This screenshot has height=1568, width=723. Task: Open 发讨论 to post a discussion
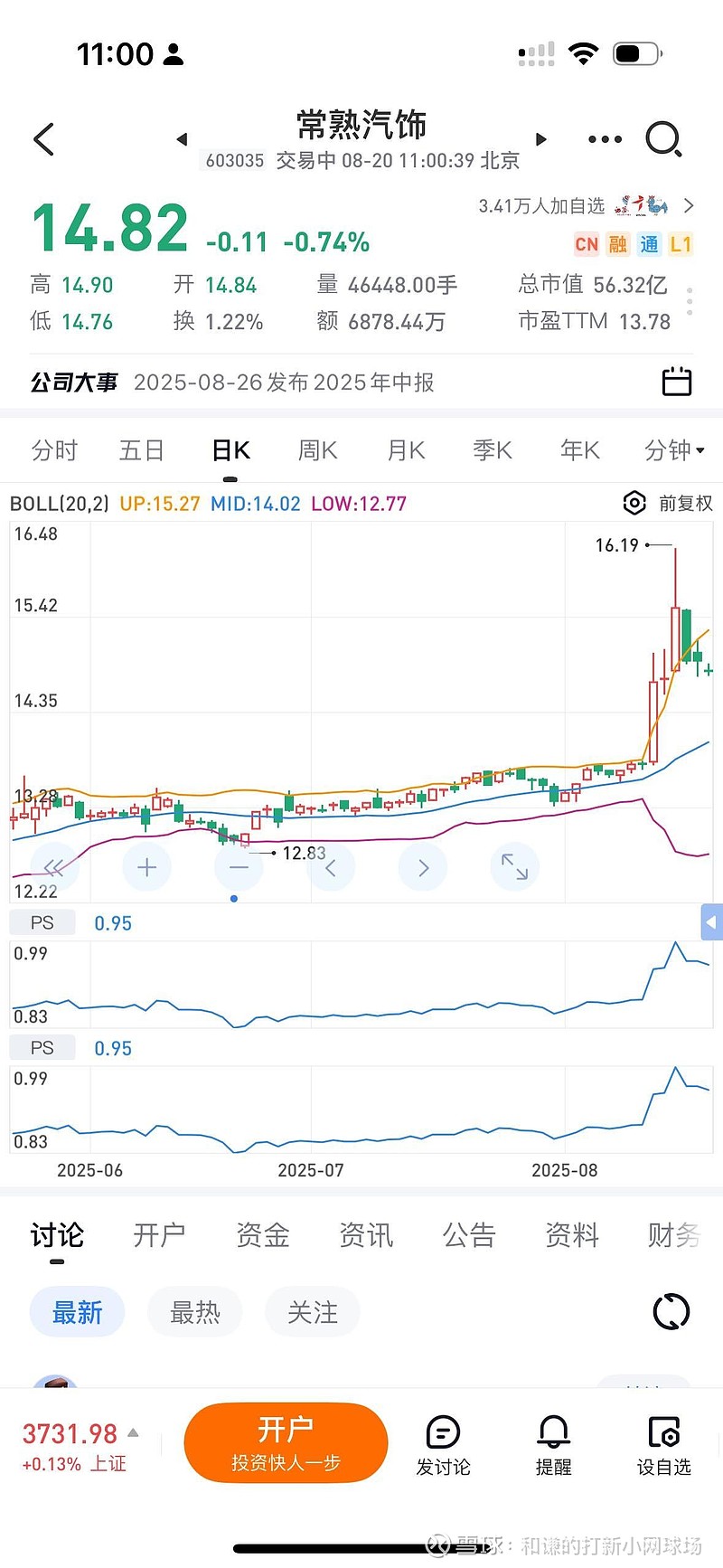[443, 1446]
